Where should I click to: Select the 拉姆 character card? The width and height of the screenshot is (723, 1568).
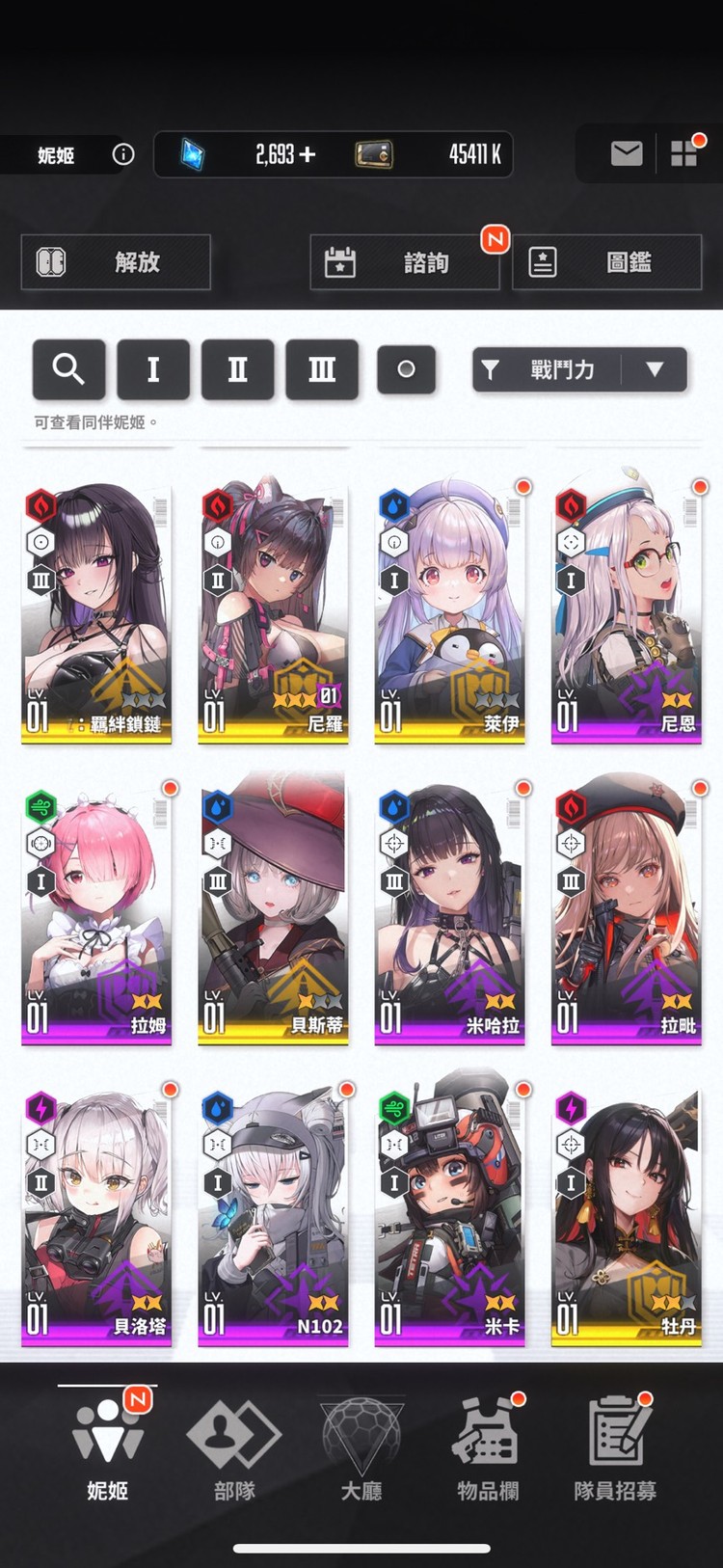point(96,914)
